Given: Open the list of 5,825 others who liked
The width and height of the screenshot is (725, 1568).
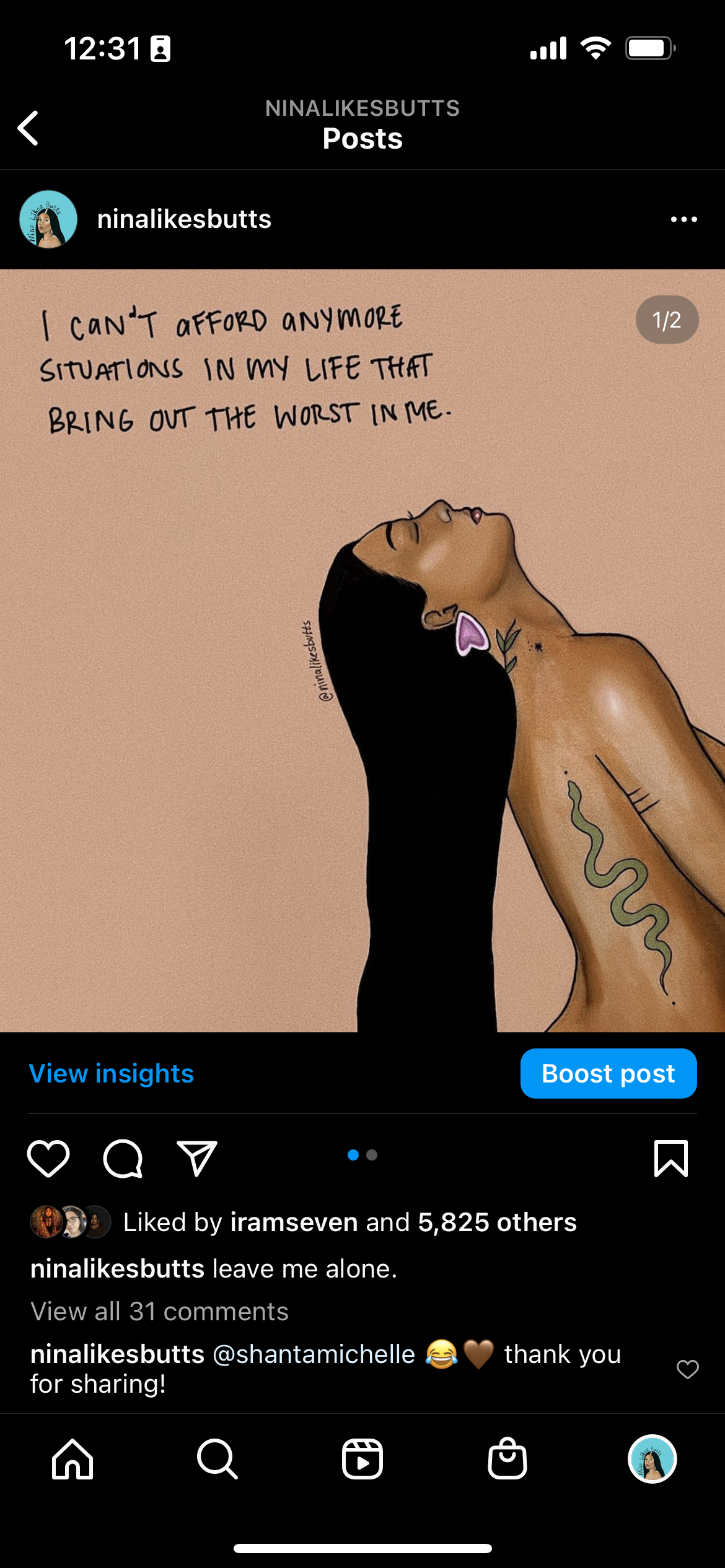Looking at the screenshot, I should click(x=497, y=1222).
